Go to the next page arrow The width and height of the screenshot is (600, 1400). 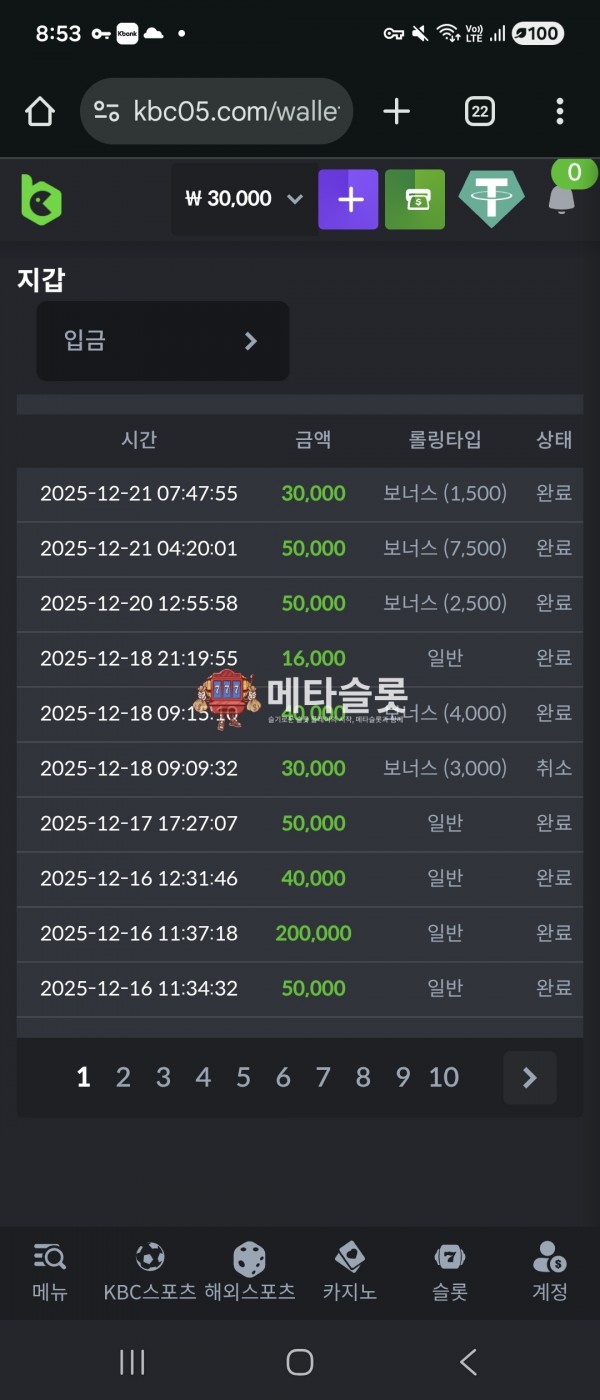point(529,1077)
